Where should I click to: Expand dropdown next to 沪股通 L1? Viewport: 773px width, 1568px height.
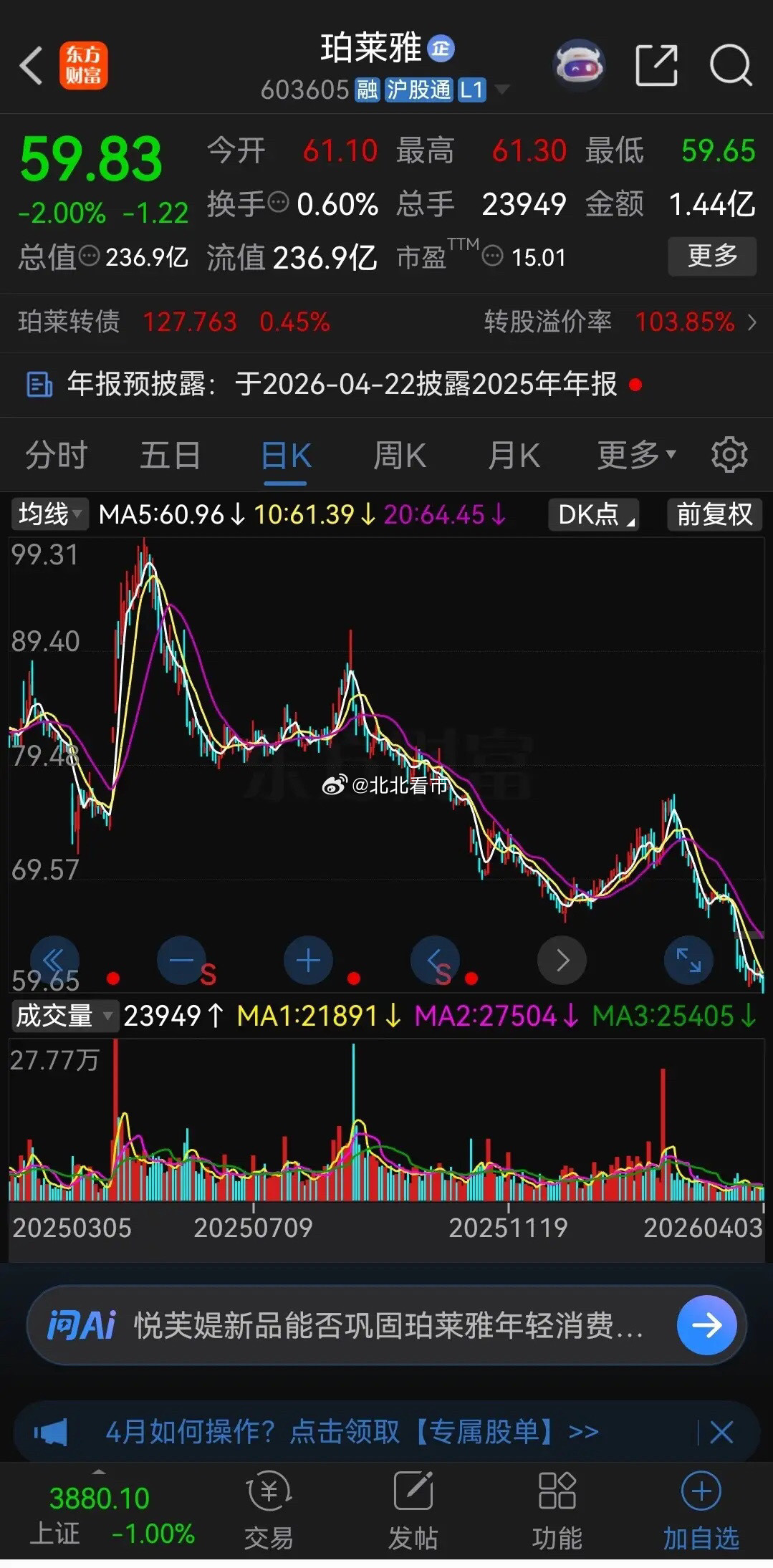tap(504, 90)
